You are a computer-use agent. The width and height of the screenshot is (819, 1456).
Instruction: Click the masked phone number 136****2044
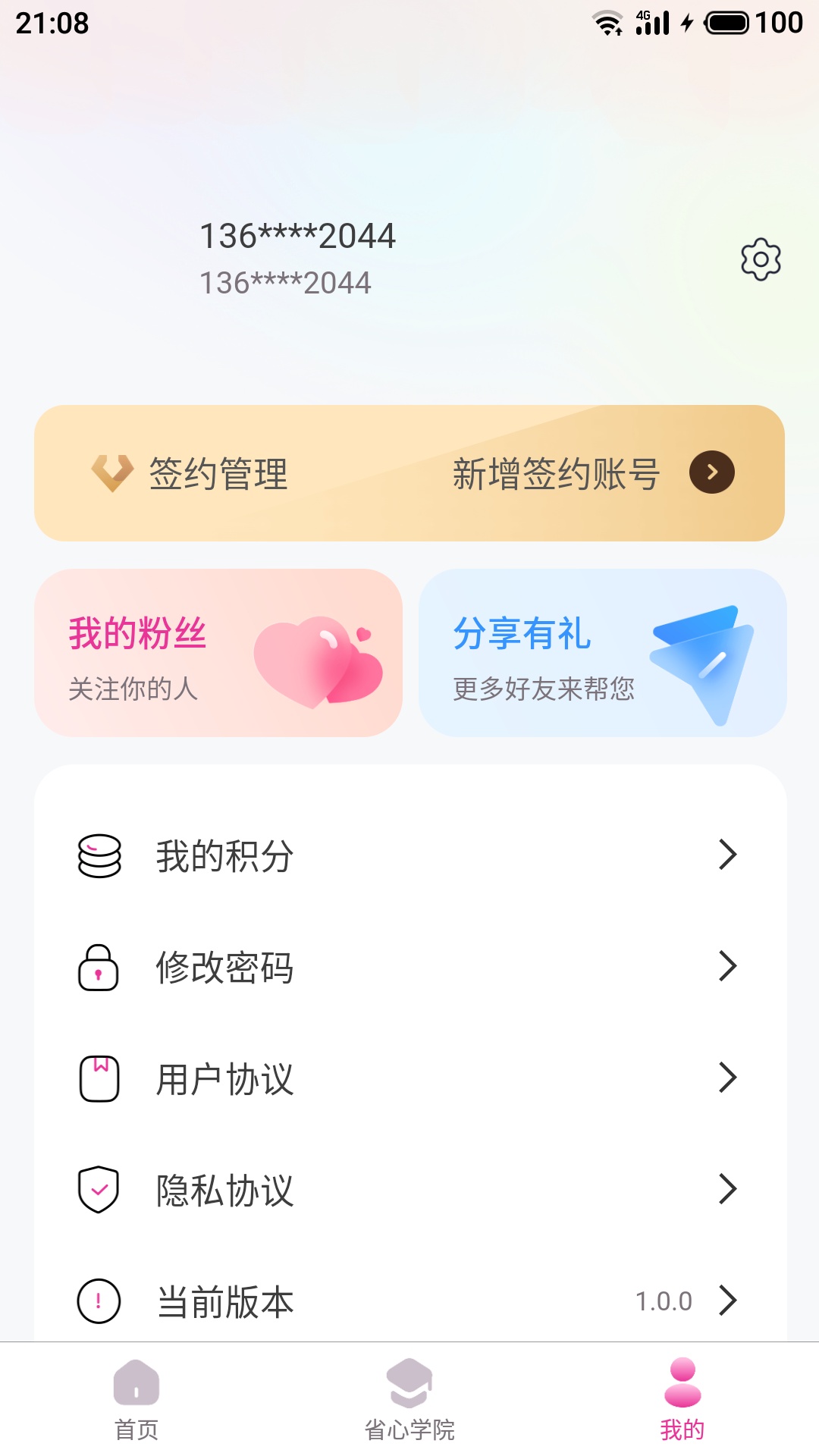click(297, 236)
